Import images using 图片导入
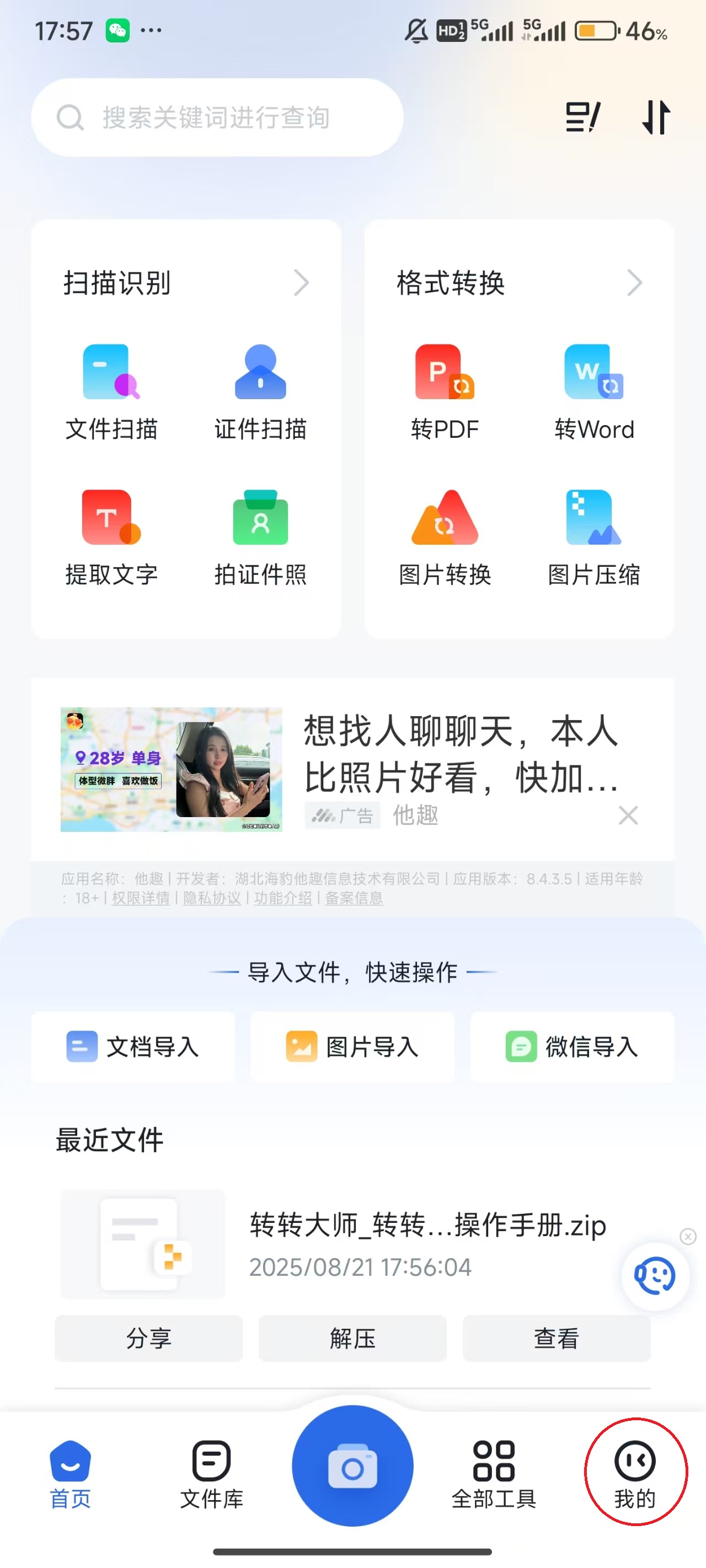 tap(352, 1047)
